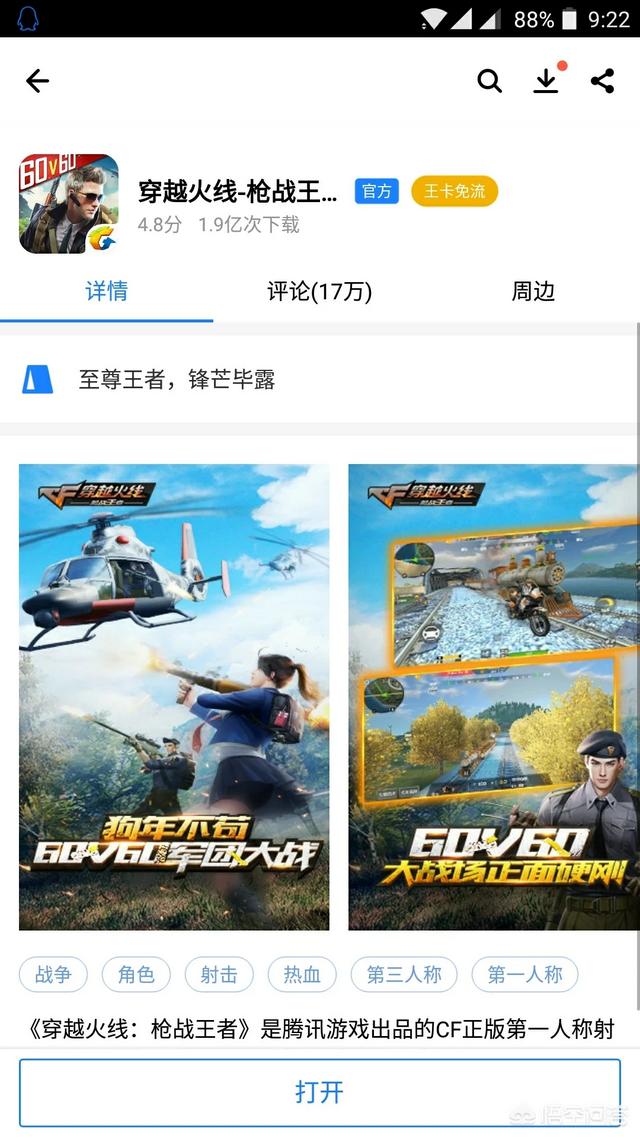Screen dimensions: 640x1138
Task: Tap the 第三人称 tag chip
Action: pyautogui.click(x=404, y=974)
